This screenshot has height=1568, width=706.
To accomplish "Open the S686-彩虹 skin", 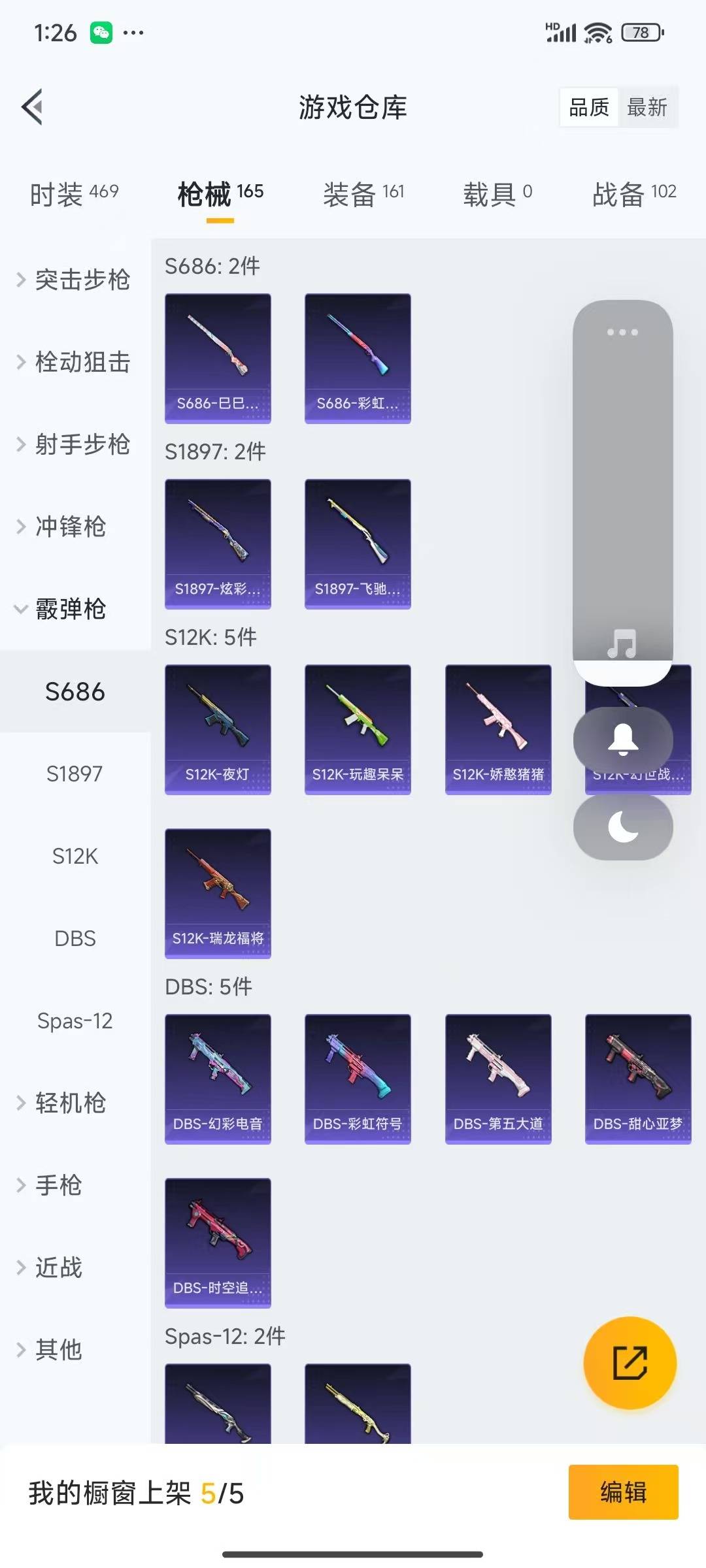I will pos(358,358).
